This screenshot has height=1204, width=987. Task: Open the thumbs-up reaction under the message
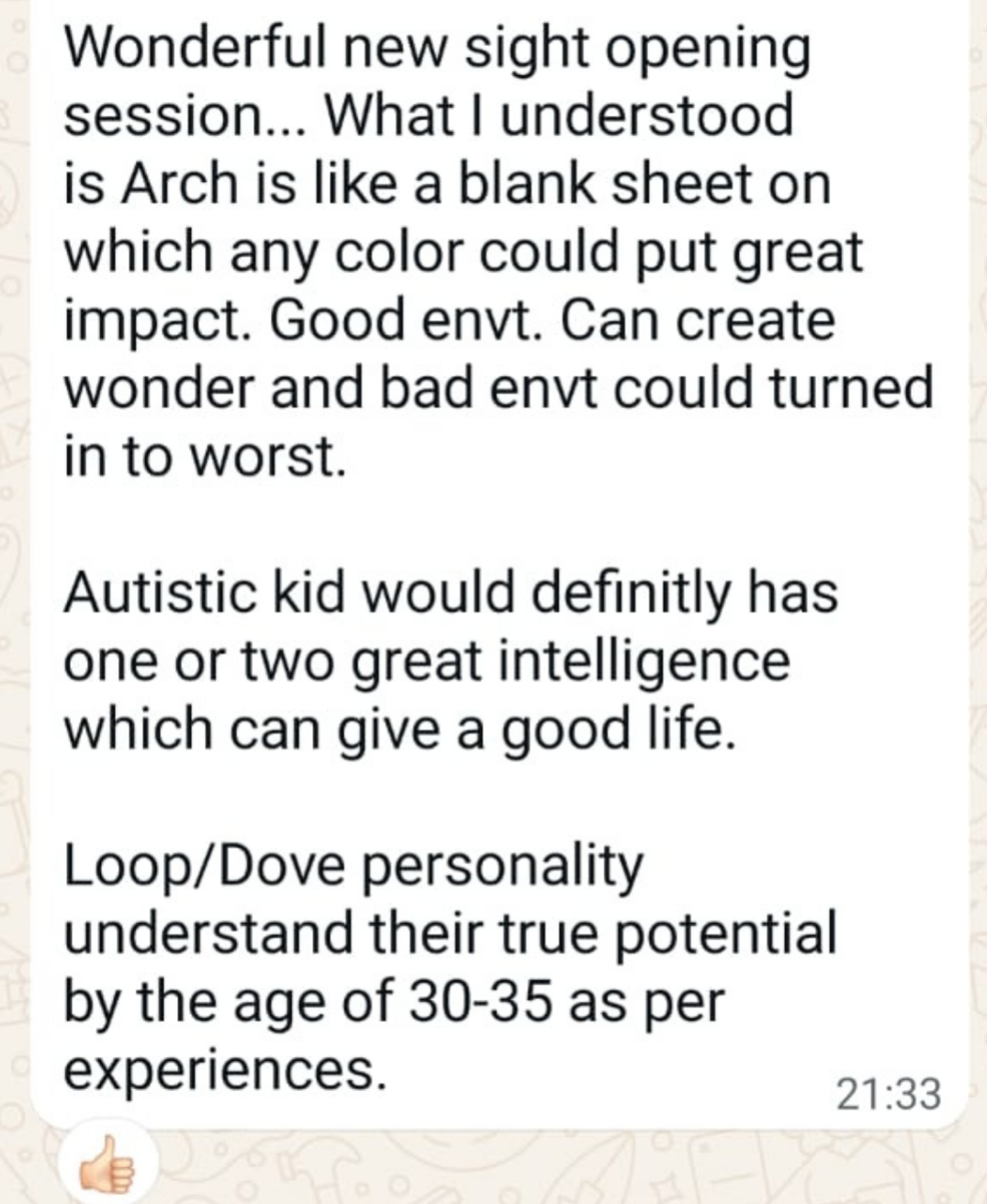pyautogui.click(x=107, y=1165)
